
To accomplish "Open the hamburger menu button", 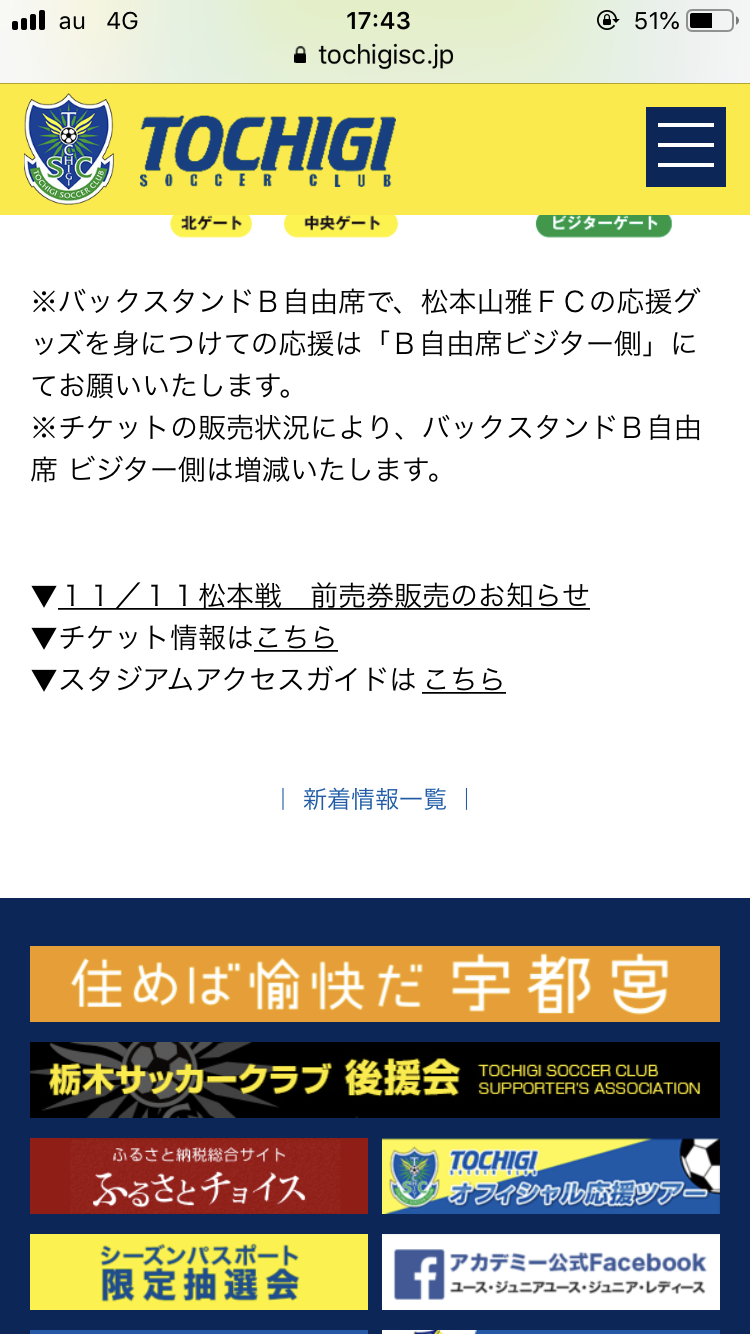I will (685, 147).
